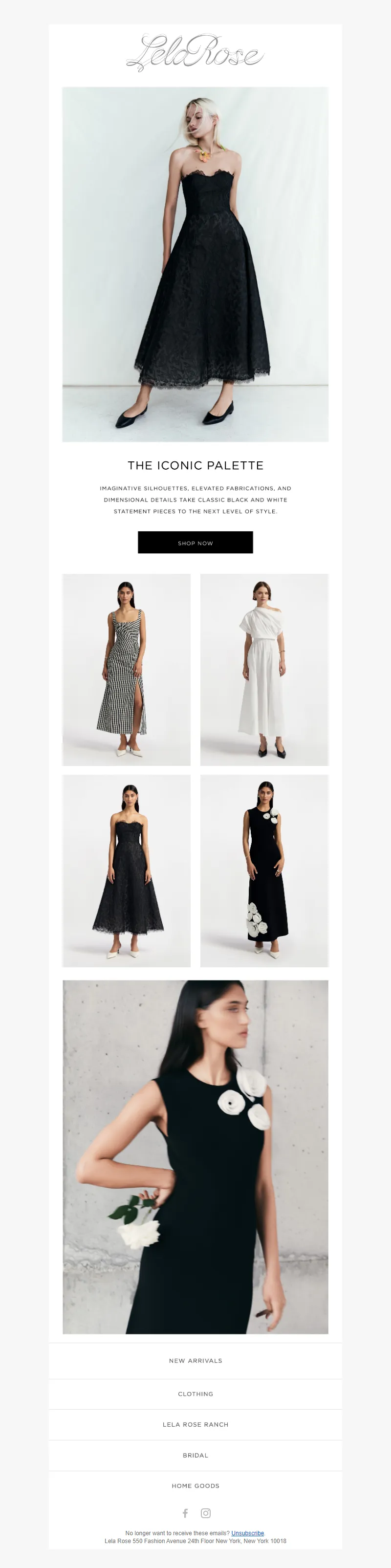Open the large rosette dress photo
Screen dimensions: 391x1568
(195, 1156)
